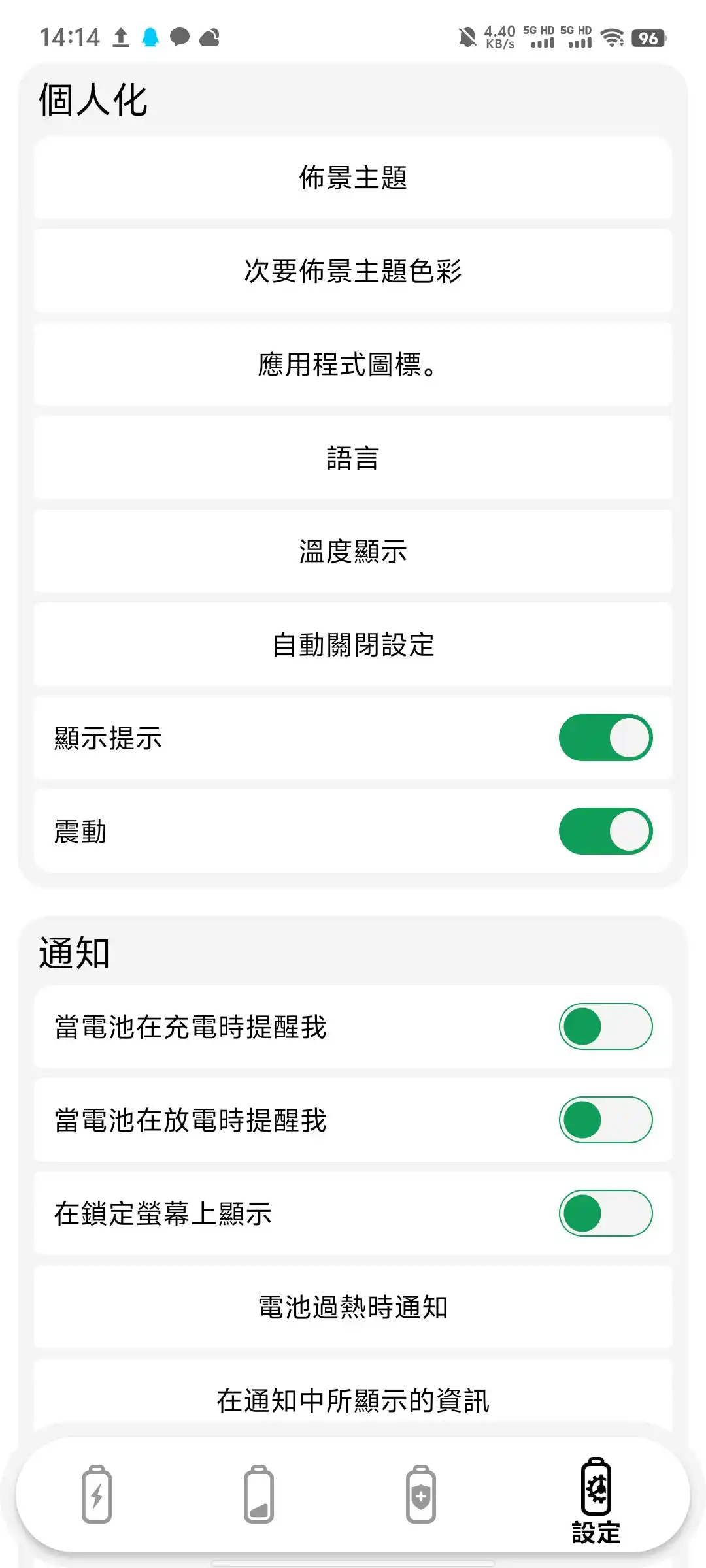Disable the 顯示提示 switch
Image resolution: width=706 pixels, height=1568 pixels.
coord(605,737)
